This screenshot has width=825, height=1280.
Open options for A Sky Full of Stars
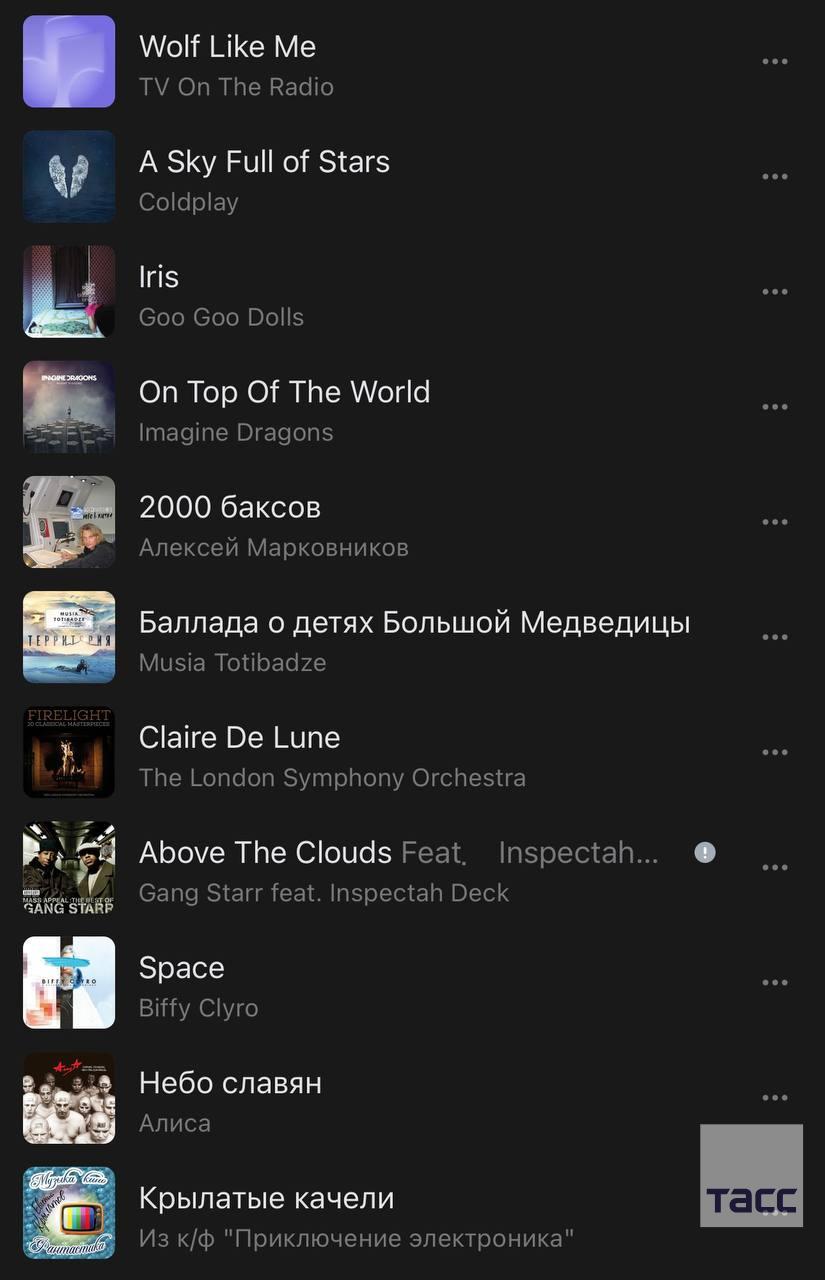775,177
